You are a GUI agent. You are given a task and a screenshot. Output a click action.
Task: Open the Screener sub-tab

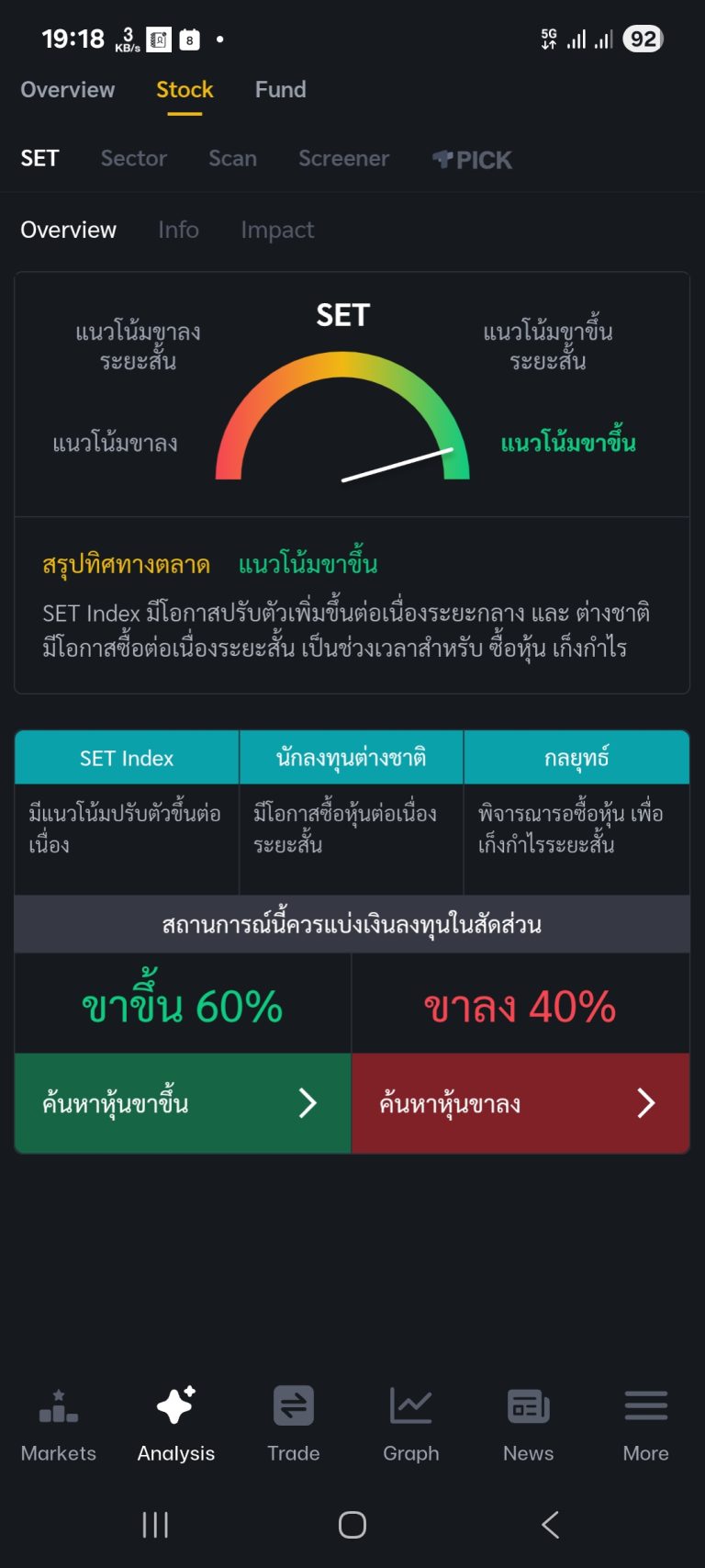[x=343, y=159]
